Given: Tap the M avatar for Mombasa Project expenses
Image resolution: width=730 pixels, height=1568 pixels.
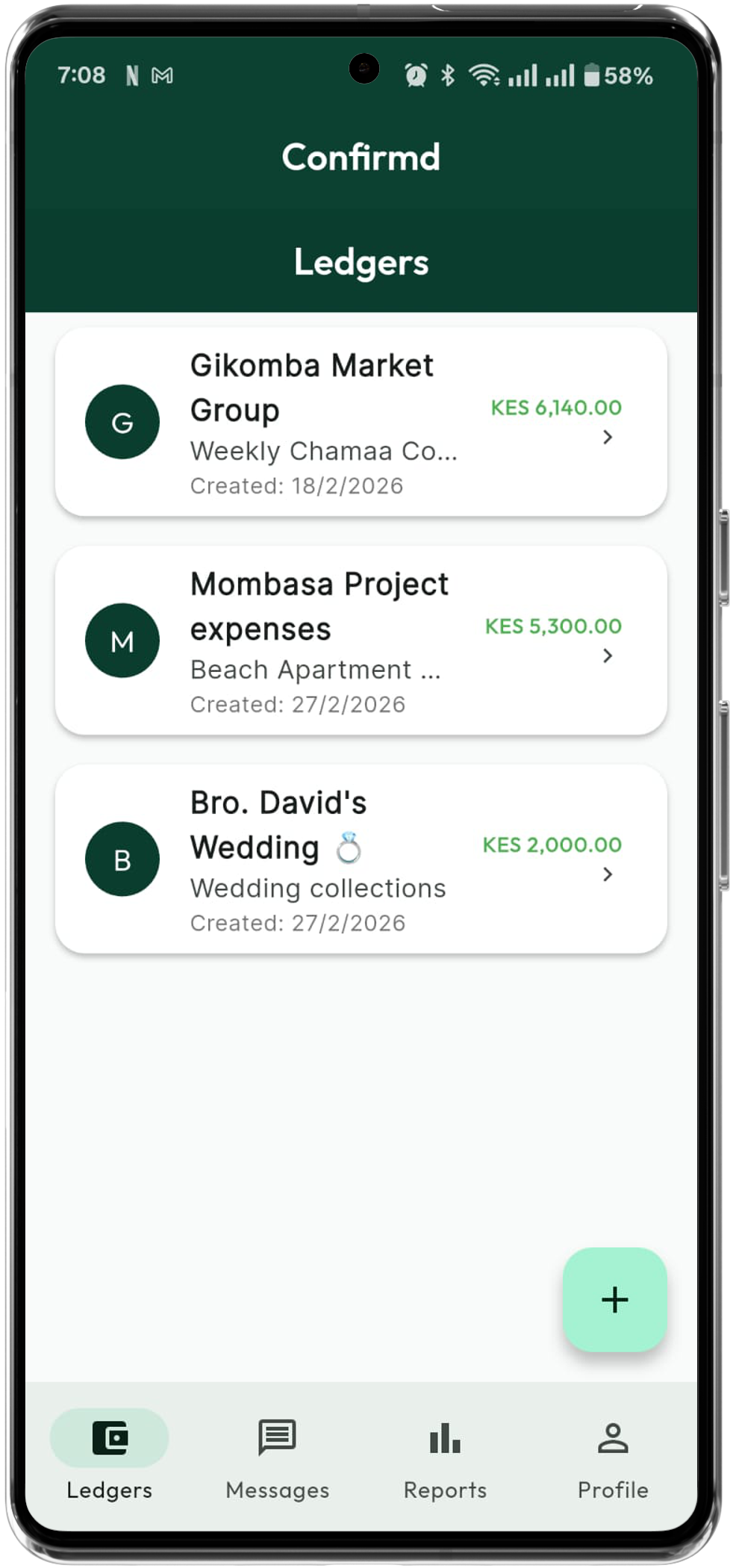Looking at the screenshot, I should click(122, 640).
